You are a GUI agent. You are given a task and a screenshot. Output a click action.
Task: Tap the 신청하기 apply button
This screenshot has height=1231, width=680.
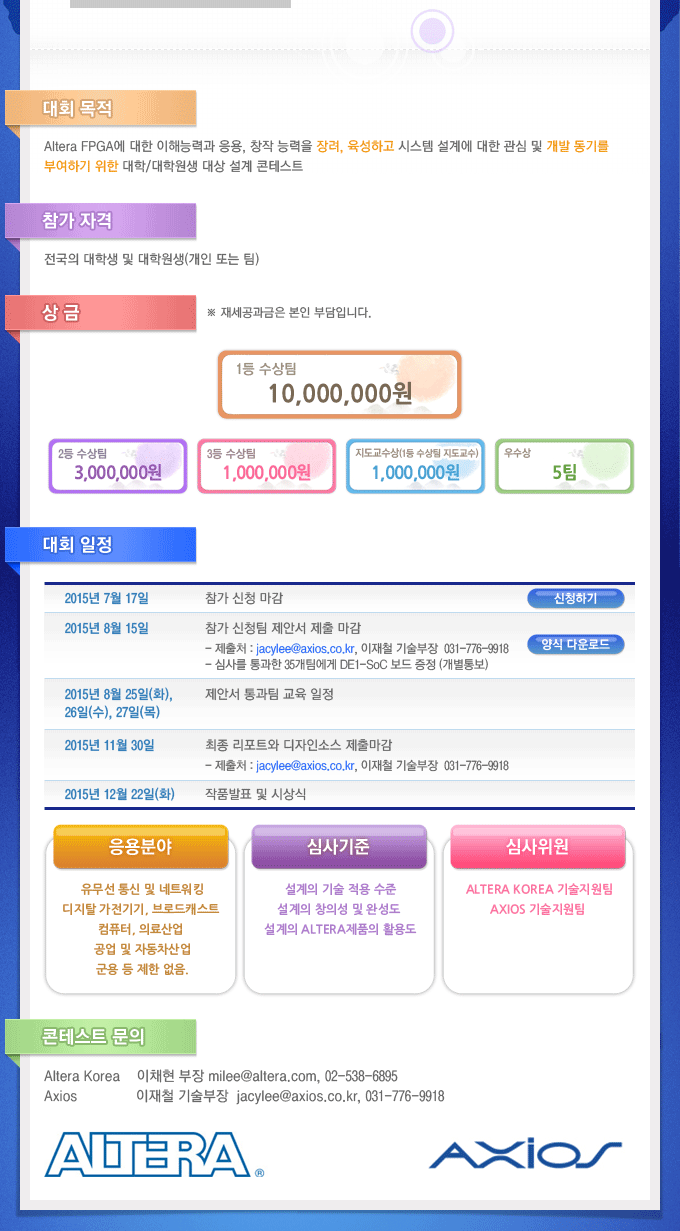point(575,598)
